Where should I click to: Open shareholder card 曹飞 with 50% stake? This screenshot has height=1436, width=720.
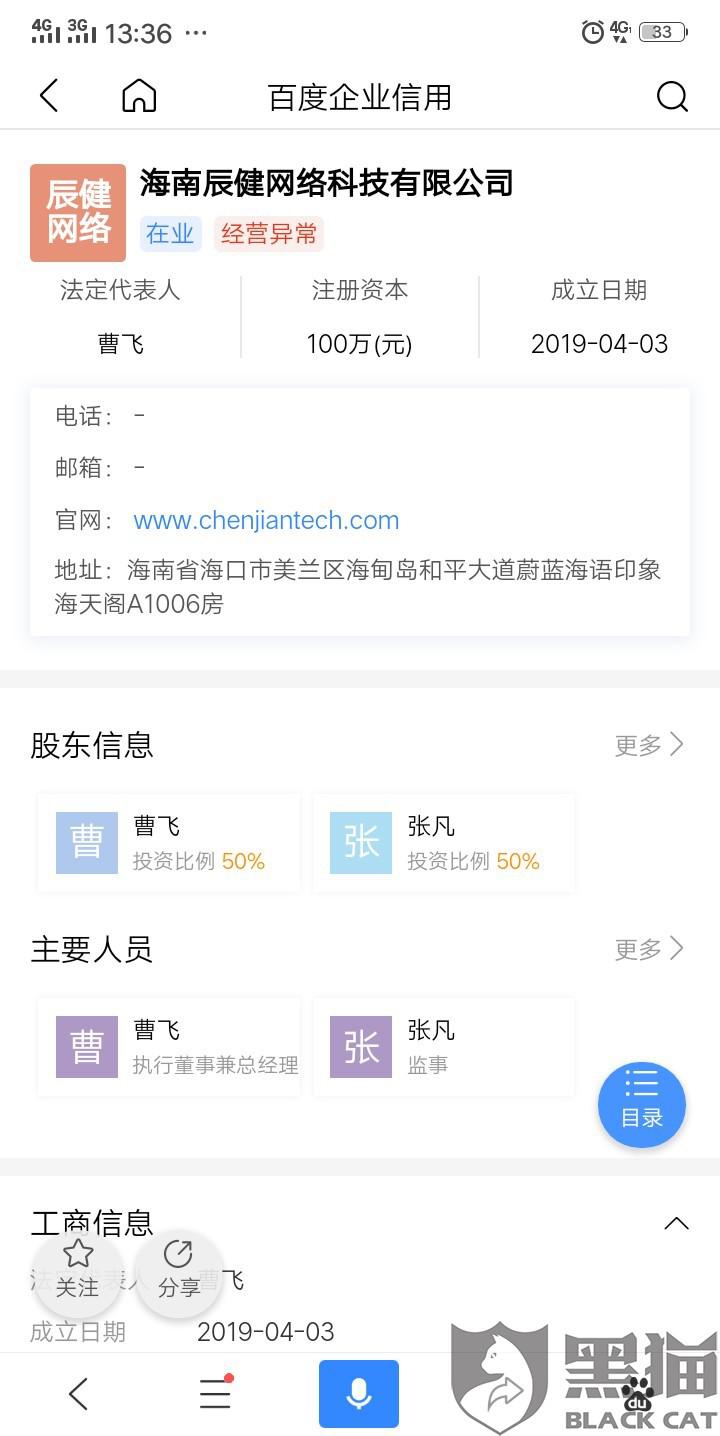[x=169, y=843]
